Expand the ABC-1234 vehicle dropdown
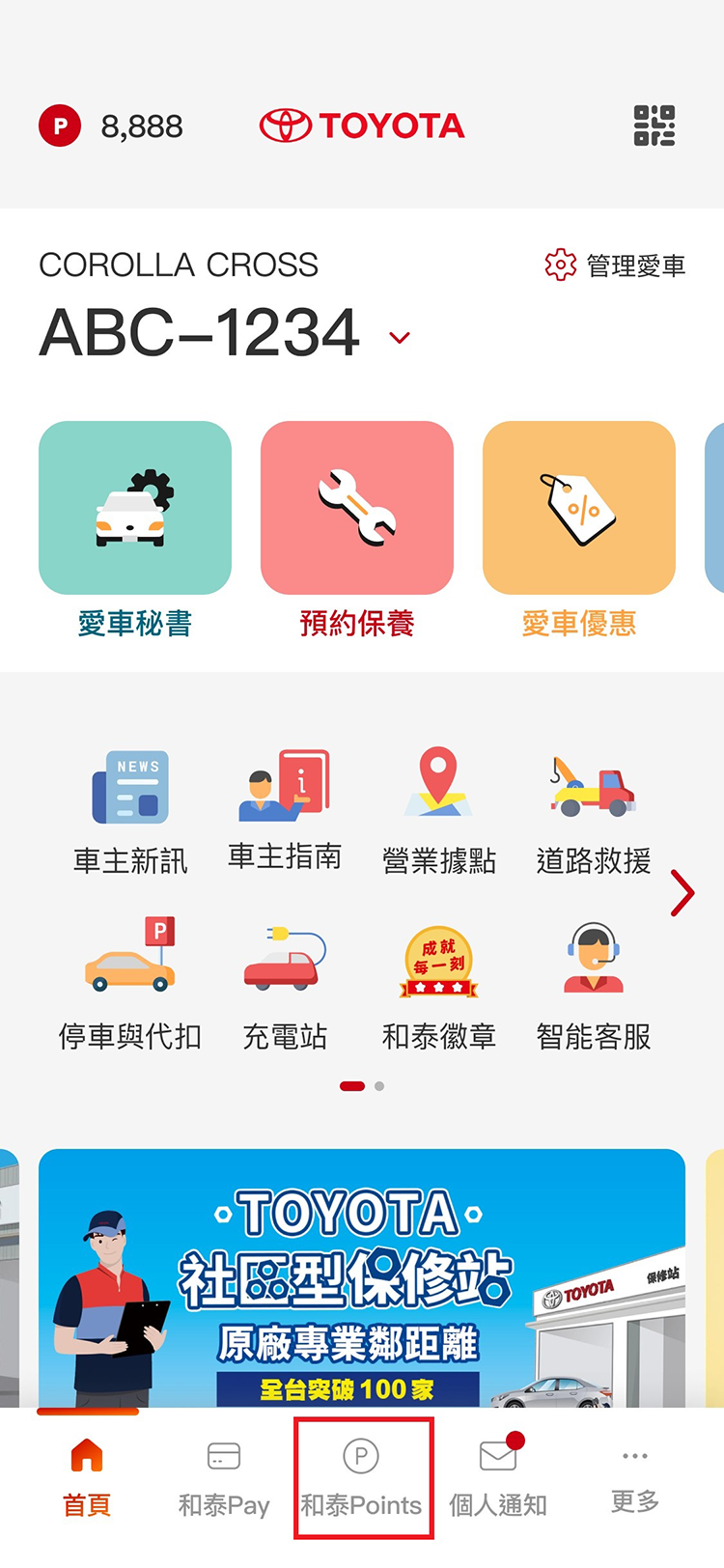The width and height of the screenshot is (724, 1568). (x=400, y=338)
